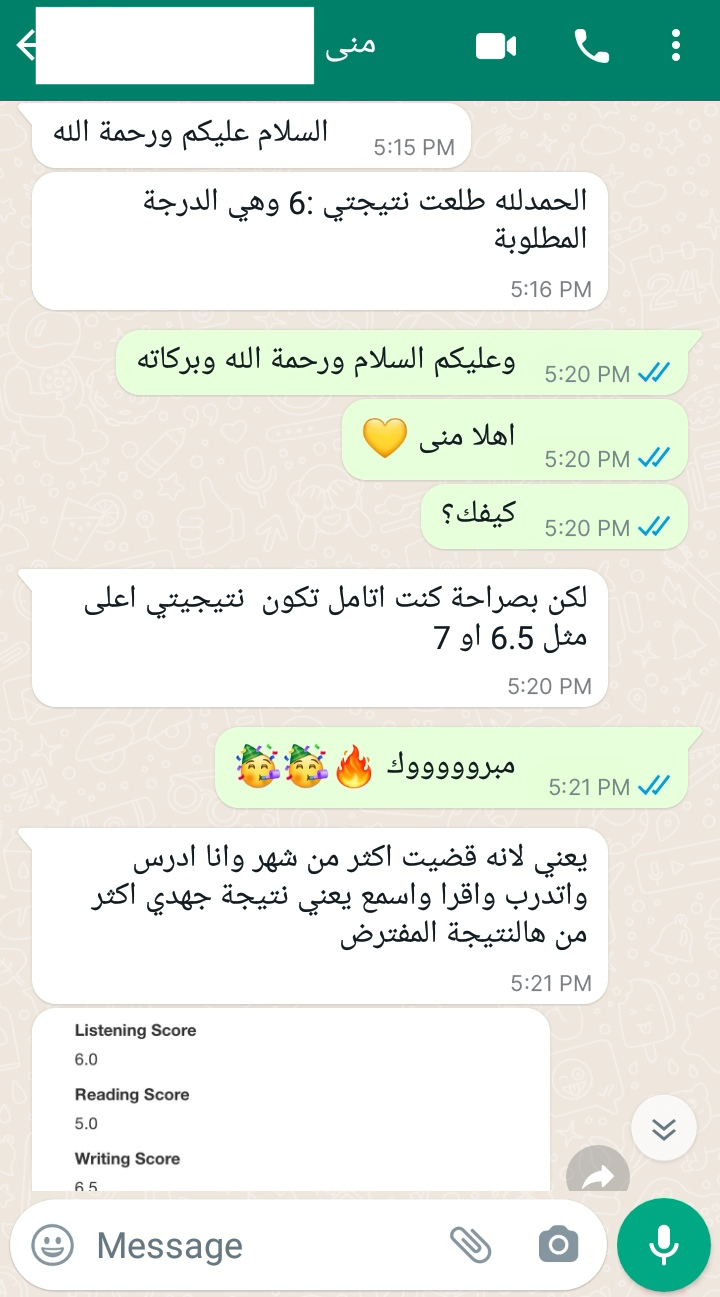Record a voice message

664,1245
